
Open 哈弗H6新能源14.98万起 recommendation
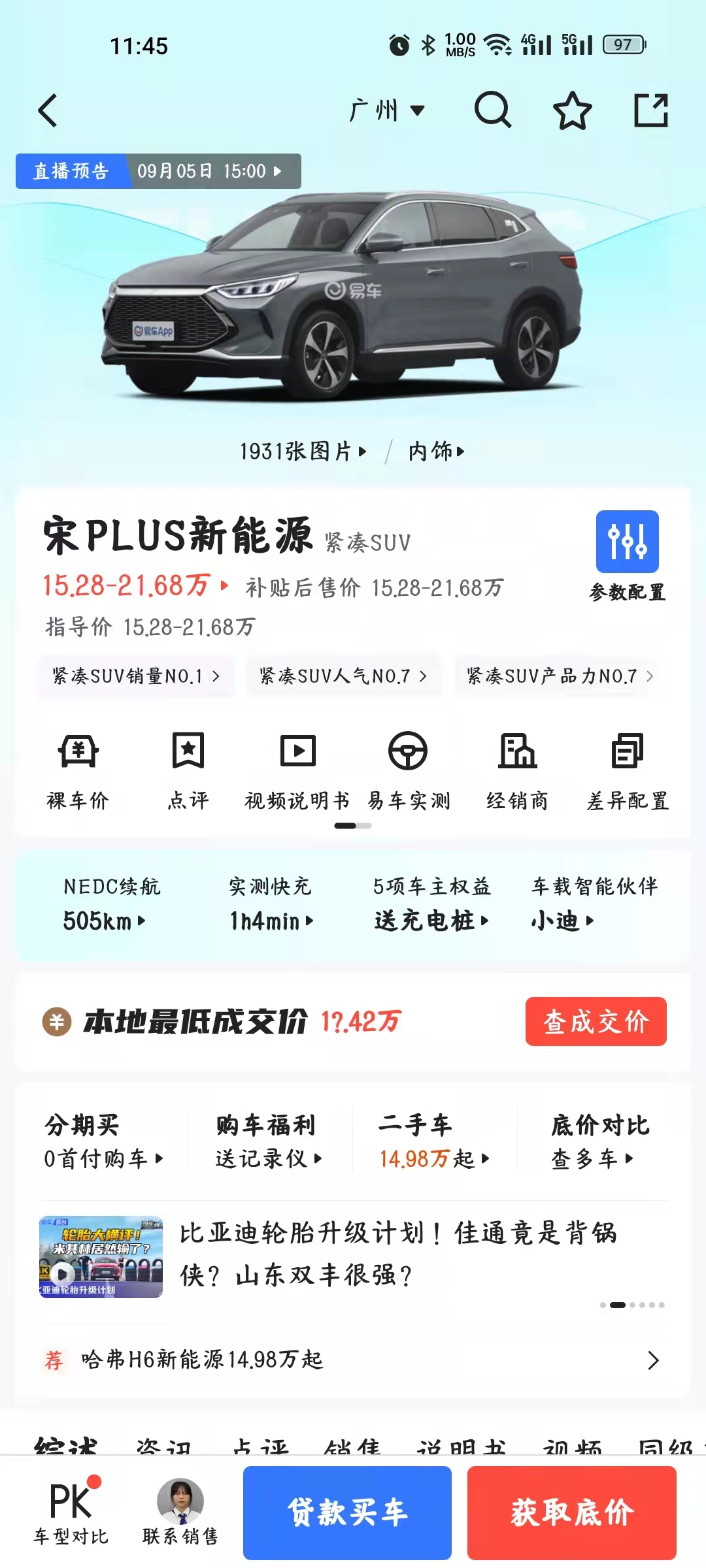coord(353,1360)
